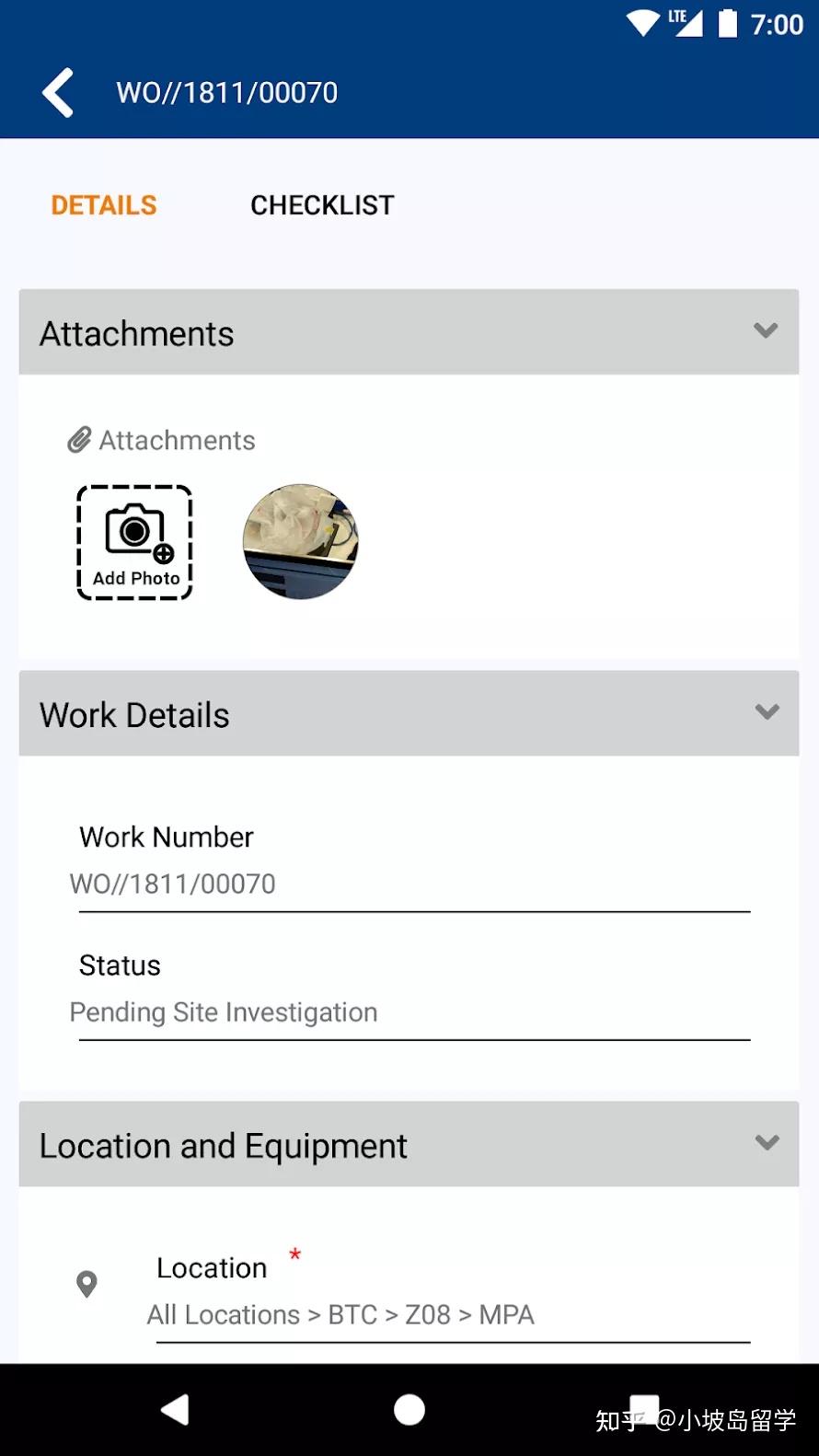Screen dimensions: 819x1456
Task: Tap the back arrow to exit work order
Action: pos(57,92)
